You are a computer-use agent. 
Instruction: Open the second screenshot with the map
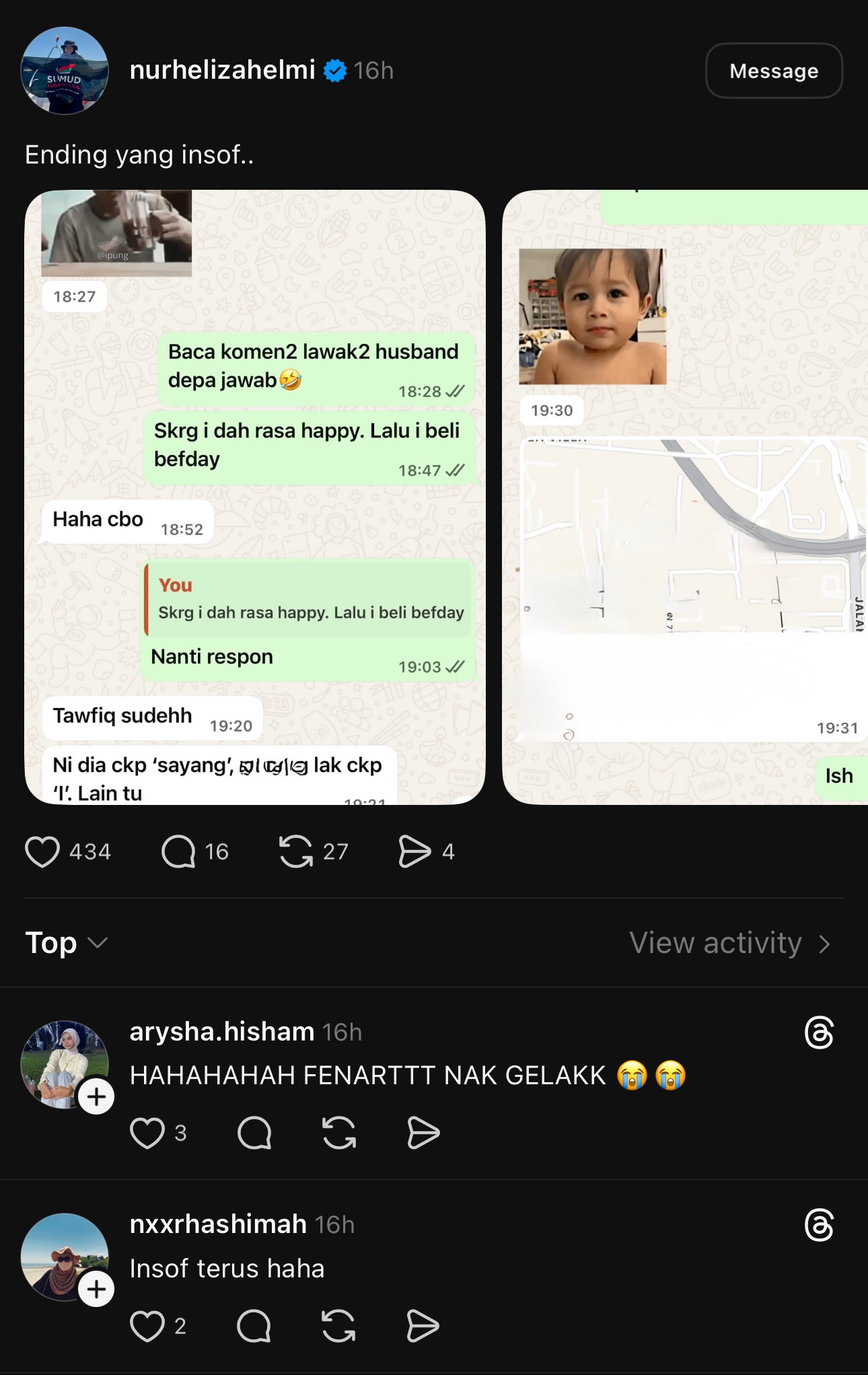tap(685, 497)
